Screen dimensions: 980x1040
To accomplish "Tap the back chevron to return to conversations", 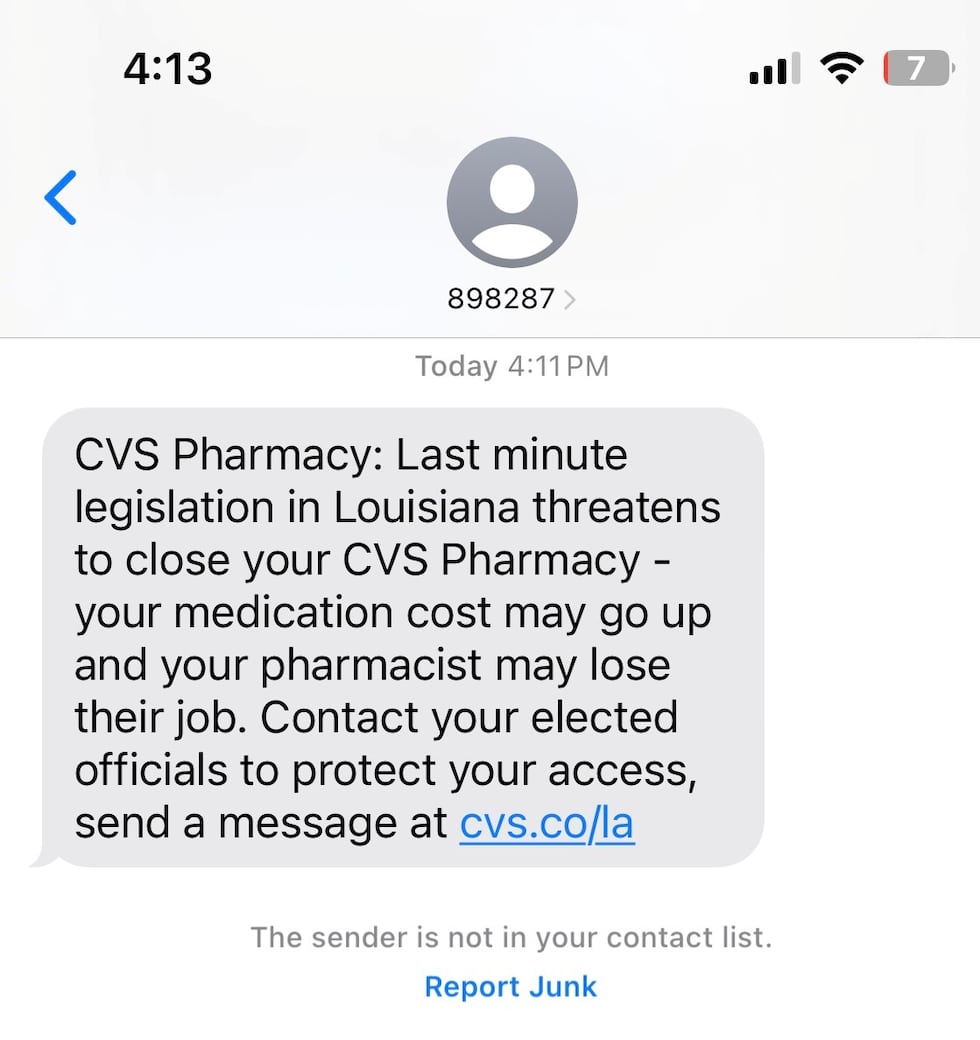I will 60,197.
